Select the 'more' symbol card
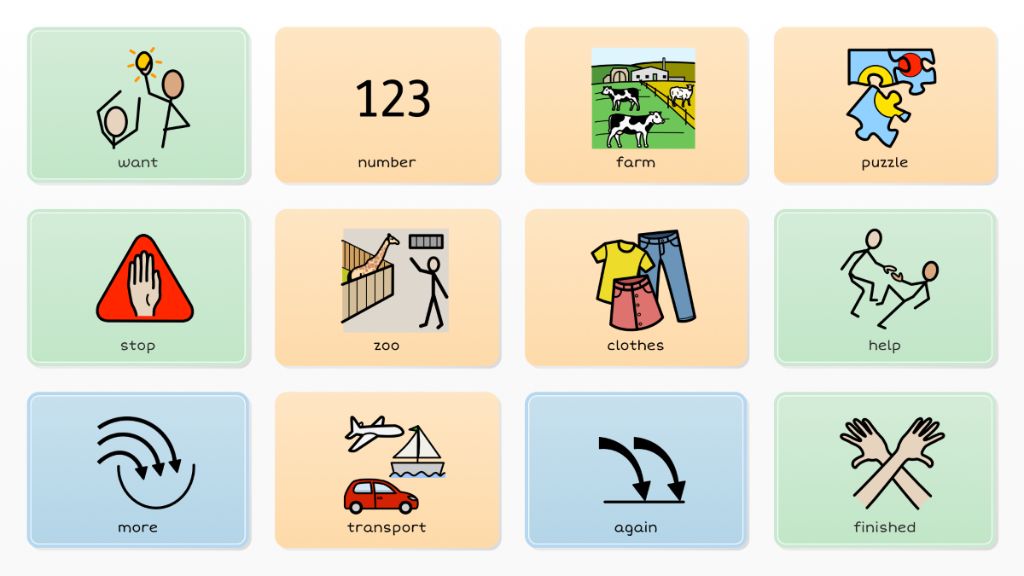 click(x=138, y=470)
